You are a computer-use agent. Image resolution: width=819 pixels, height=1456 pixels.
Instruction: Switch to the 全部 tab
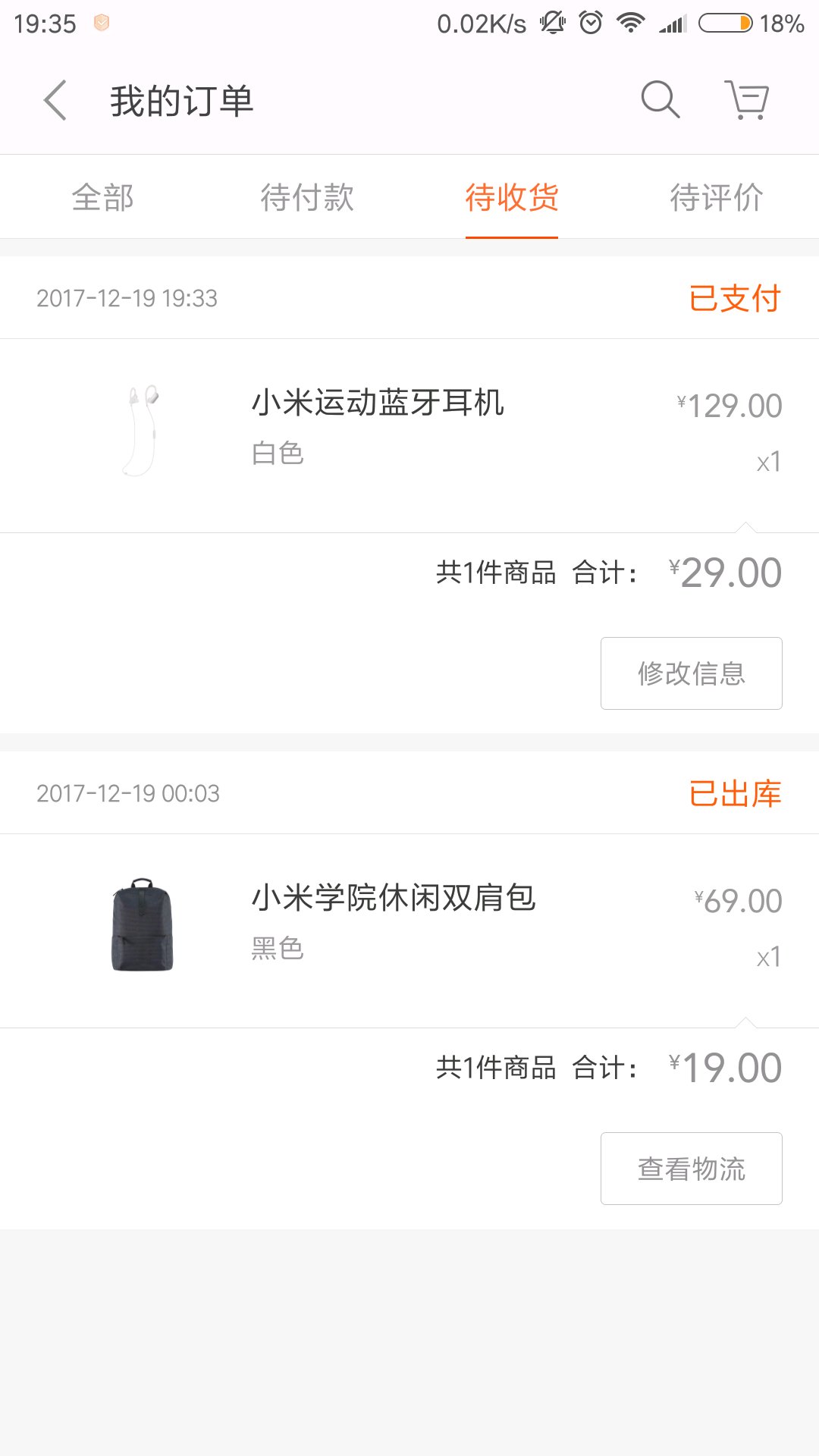102,198
